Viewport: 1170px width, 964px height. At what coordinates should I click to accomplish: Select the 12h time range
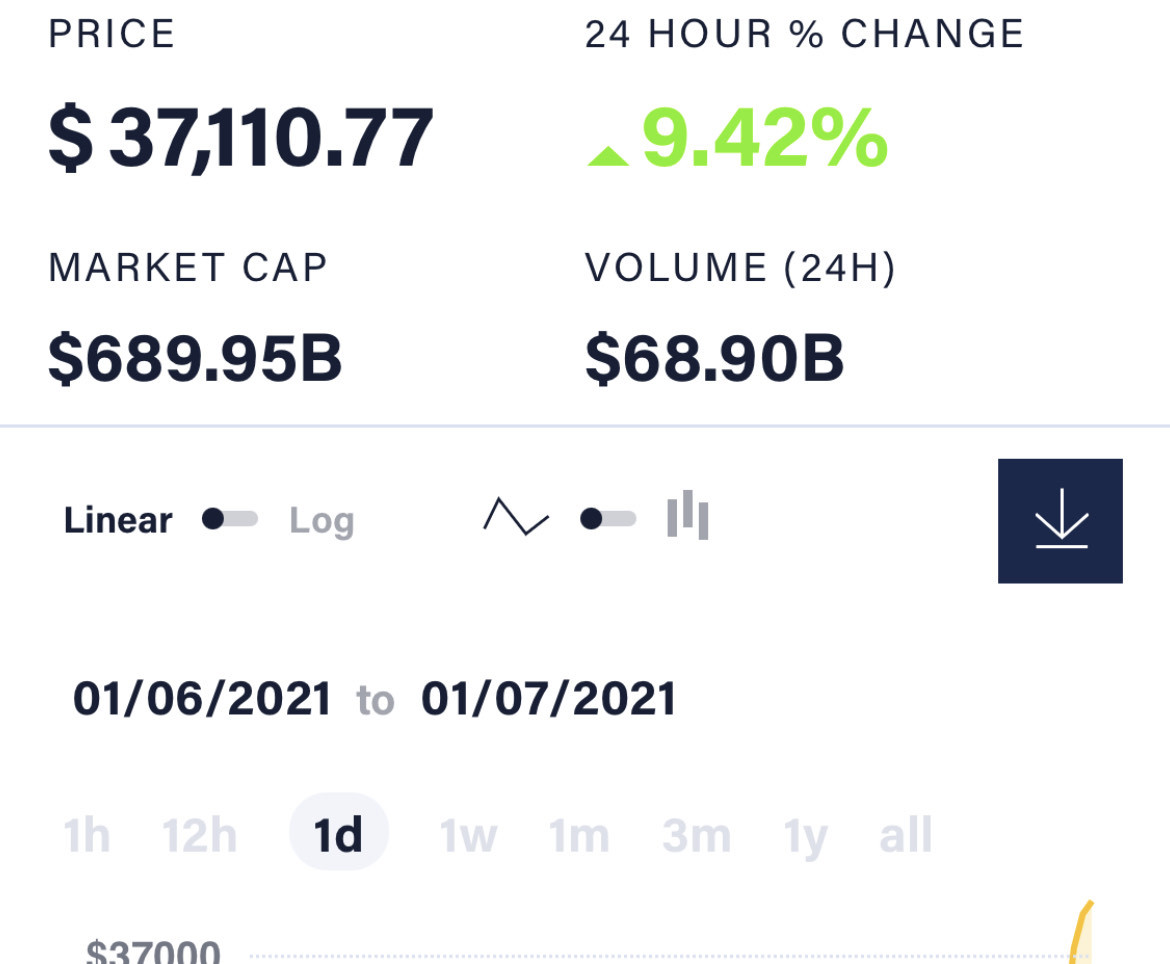pyautogui.click(x=200, y=835)
